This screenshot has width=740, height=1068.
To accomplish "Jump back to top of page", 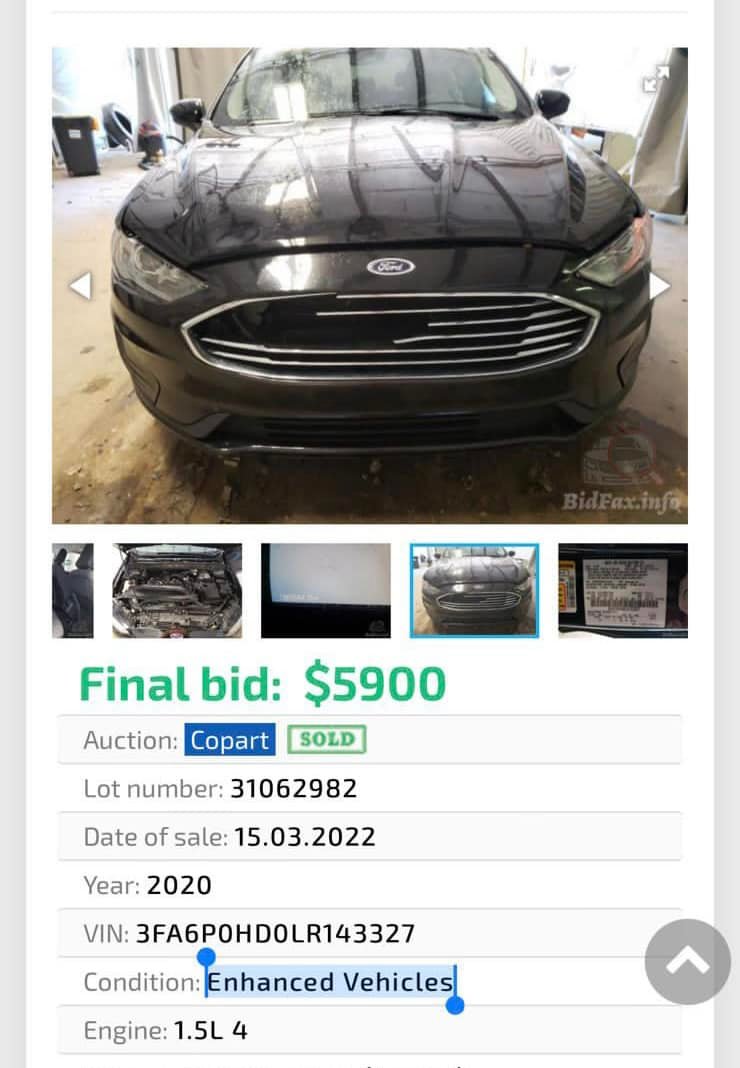I will tap(688, 961).
